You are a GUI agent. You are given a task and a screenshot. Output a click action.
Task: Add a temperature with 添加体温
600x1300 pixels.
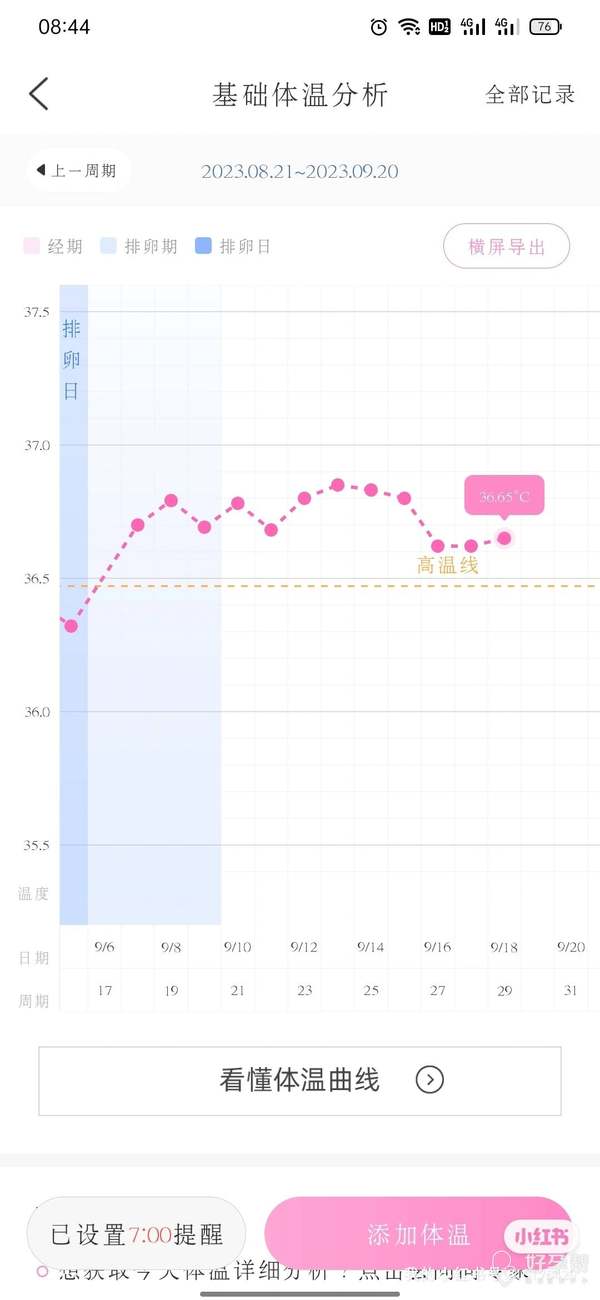(x=419, y=1235)
